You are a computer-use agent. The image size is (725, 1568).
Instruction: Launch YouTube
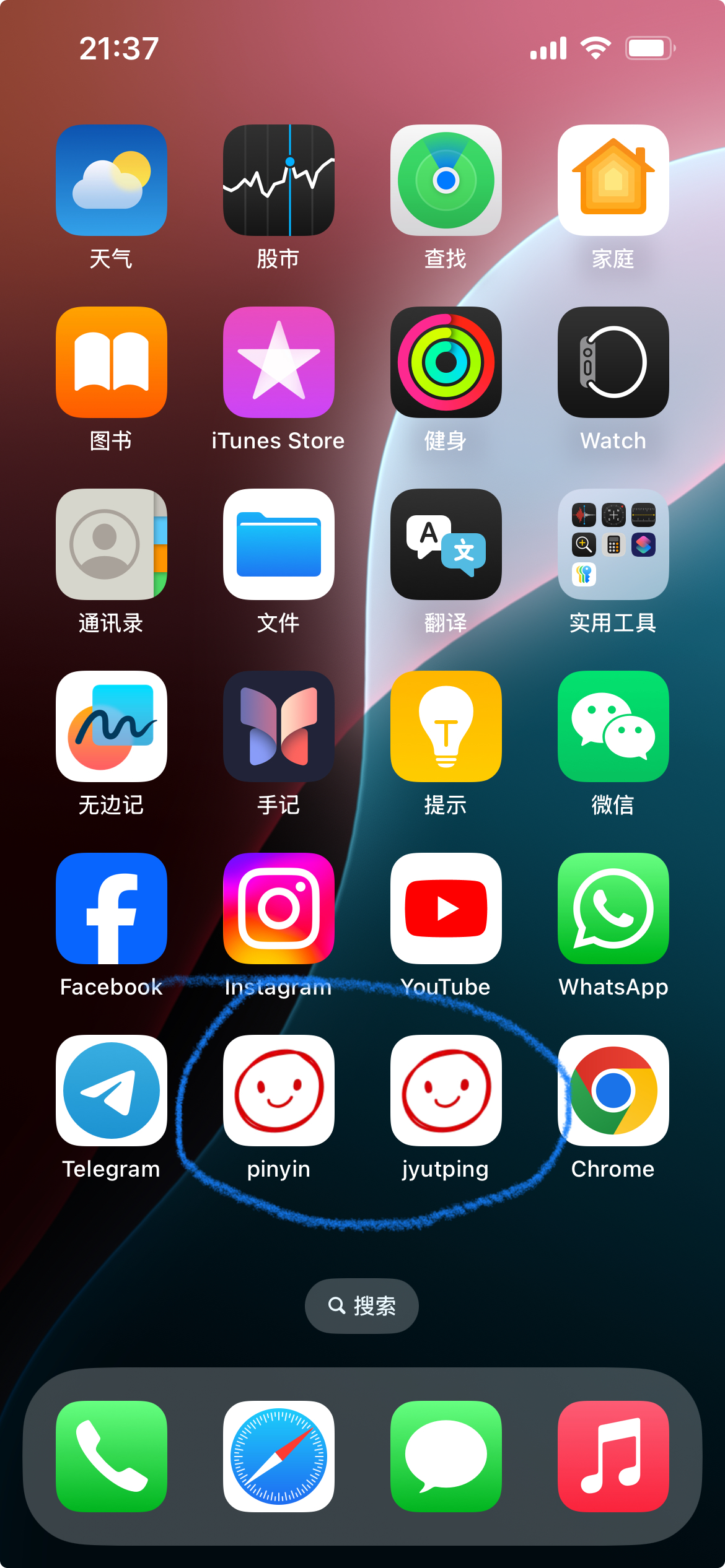tap(446, 908)
